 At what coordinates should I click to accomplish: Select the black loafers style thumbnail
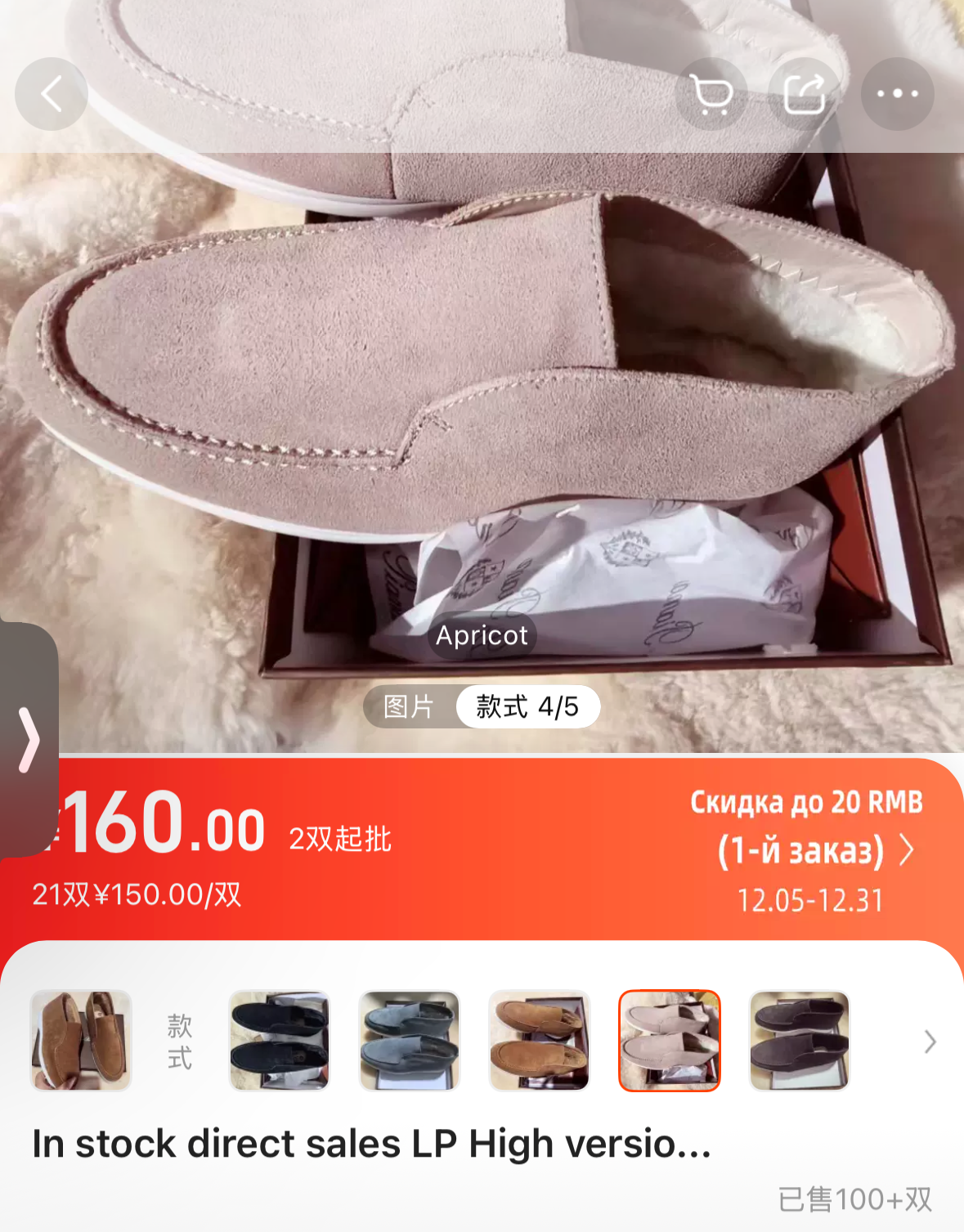(279, 1041)
